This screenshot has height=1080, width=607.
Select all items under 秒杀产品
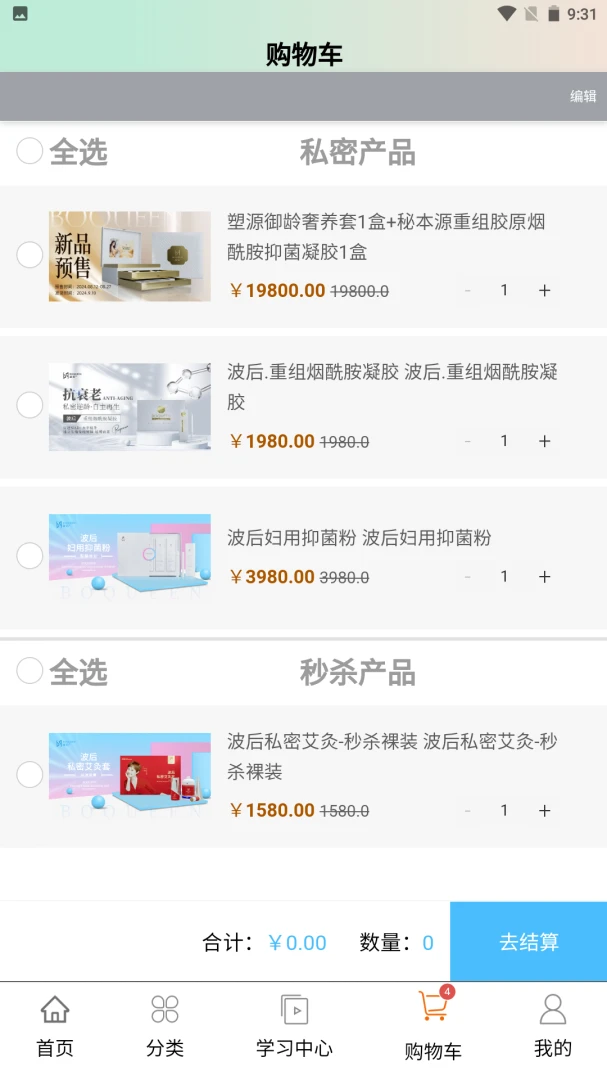pyautogui.click(x=30, y=670)
